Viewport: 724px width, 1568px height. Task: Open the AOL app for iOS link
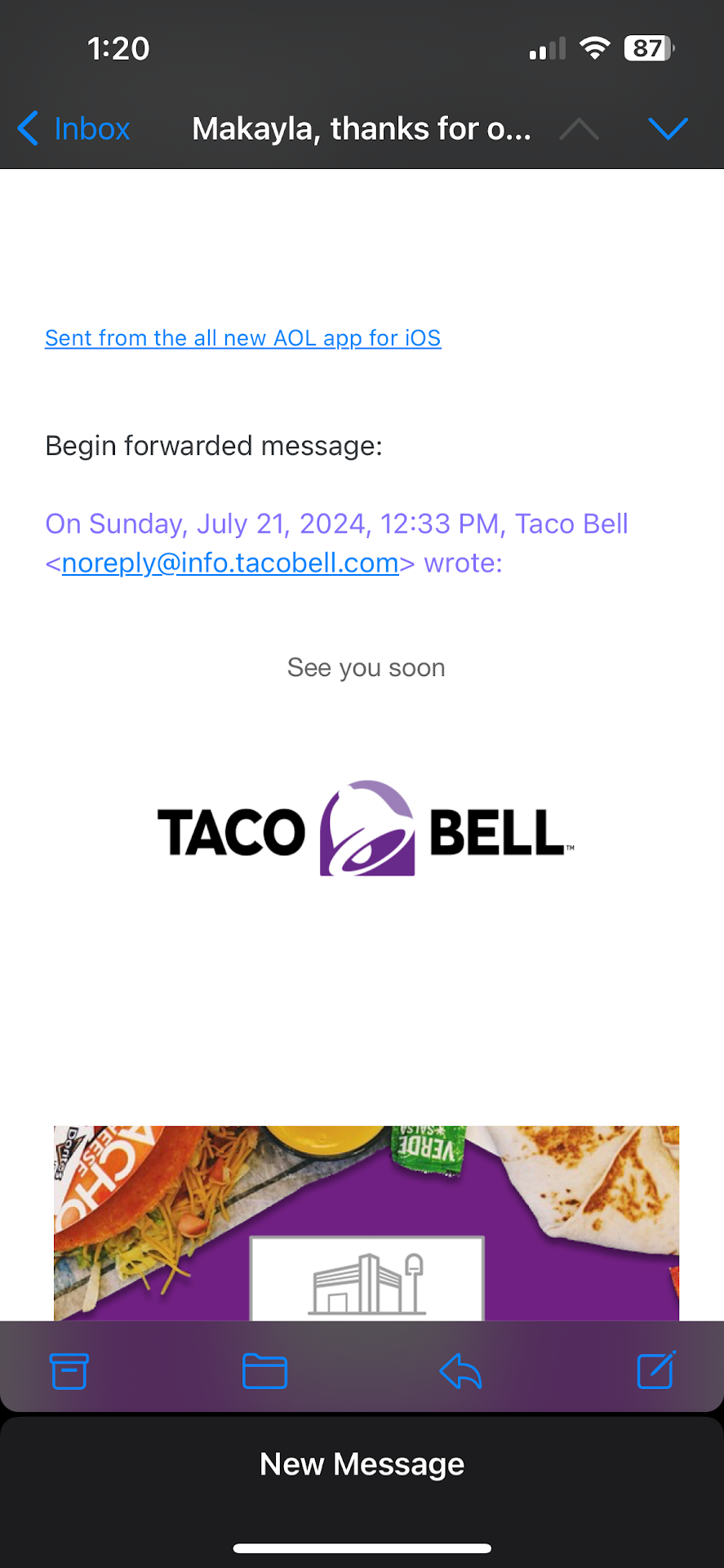coord(242,338)
